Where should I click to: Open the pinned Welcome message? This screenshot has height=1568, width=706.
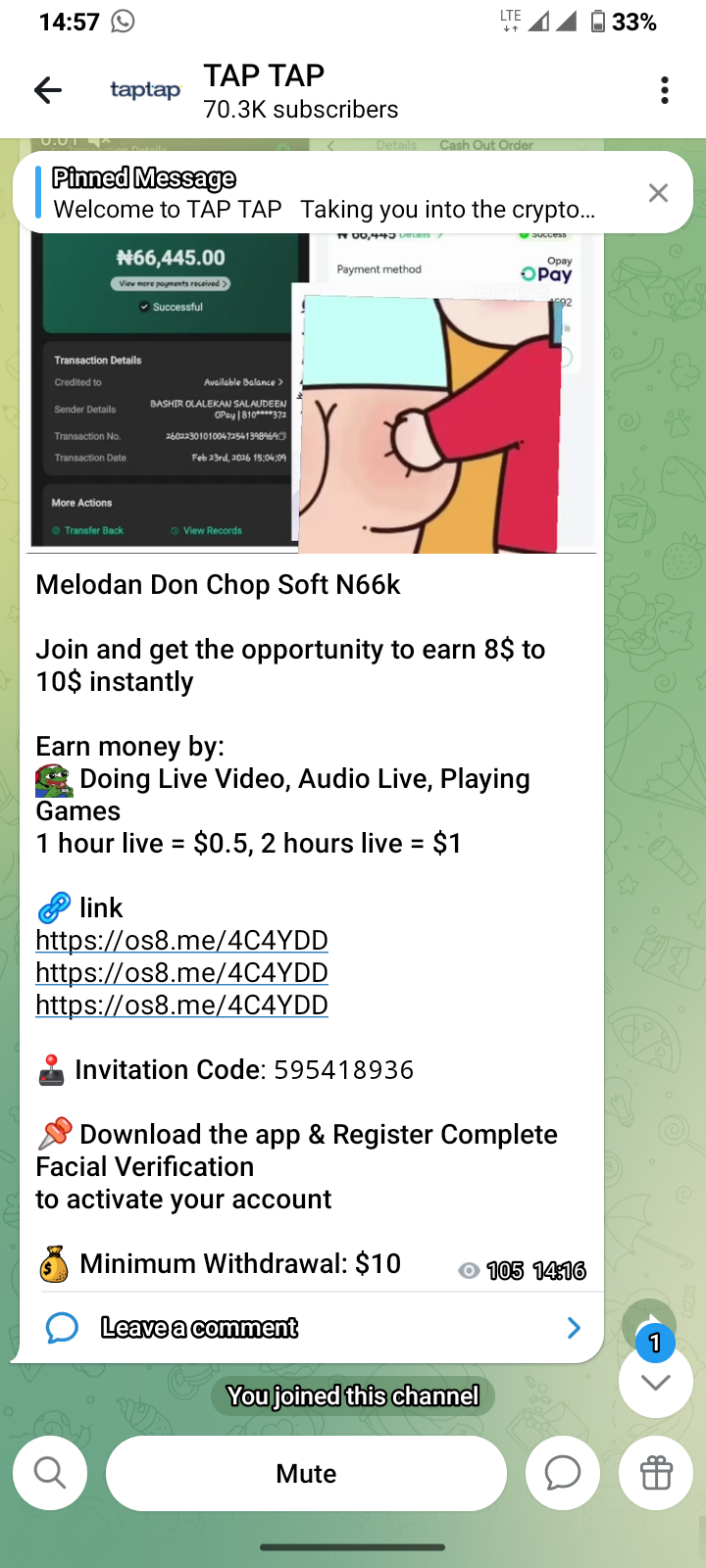pyautogui.click(x=324, y=193)
